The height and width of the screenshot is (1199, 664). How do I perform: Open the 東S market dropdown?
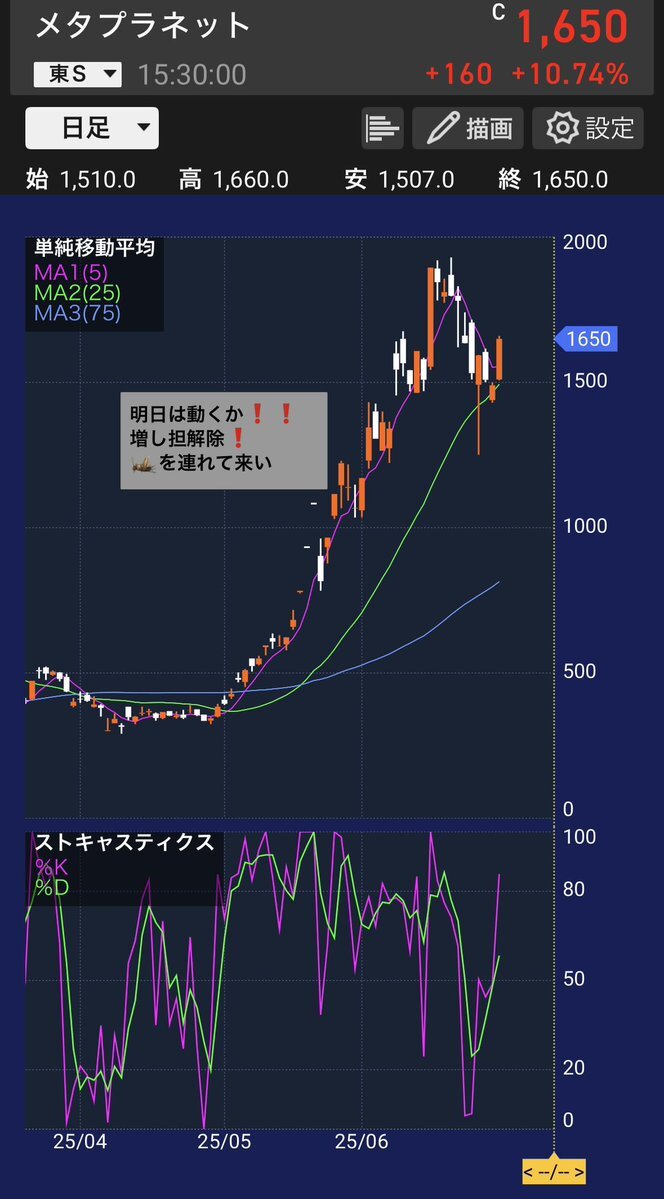pos(77,74)
